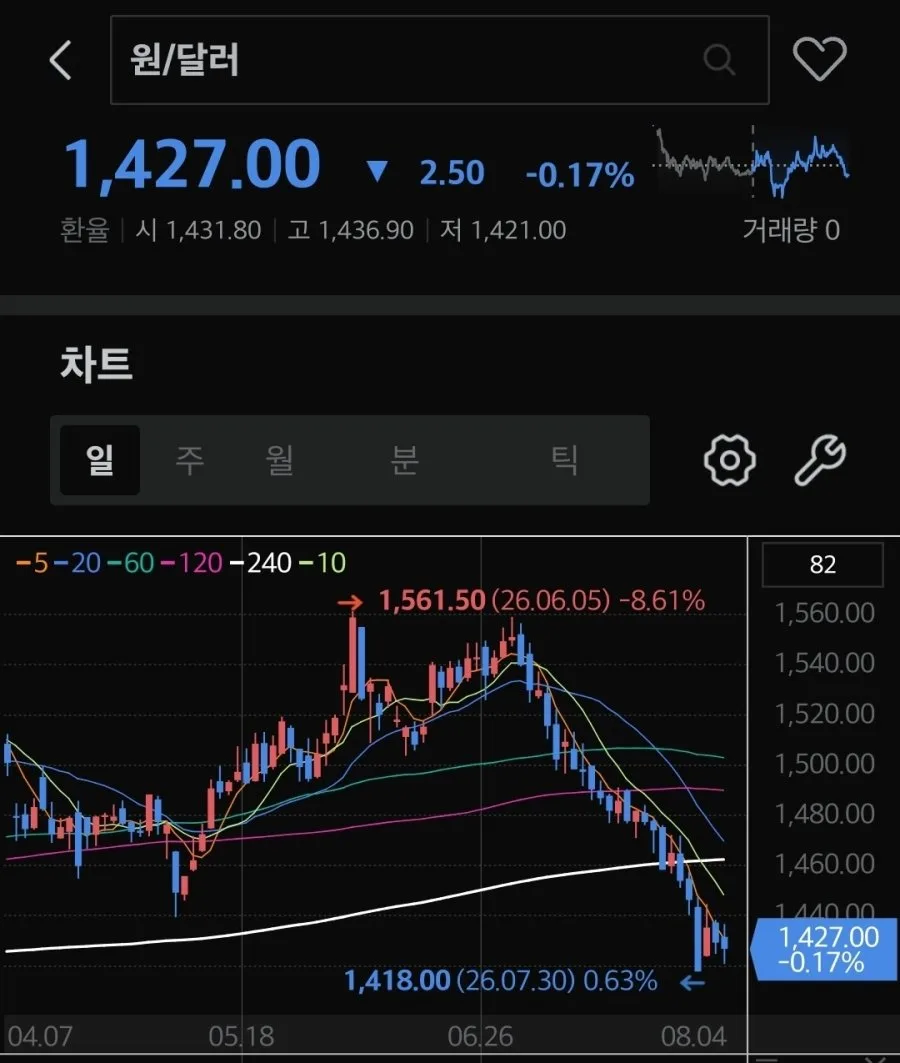Switch to the 월 monthly chart
900x1063 pixels.
tap(280, 460)
